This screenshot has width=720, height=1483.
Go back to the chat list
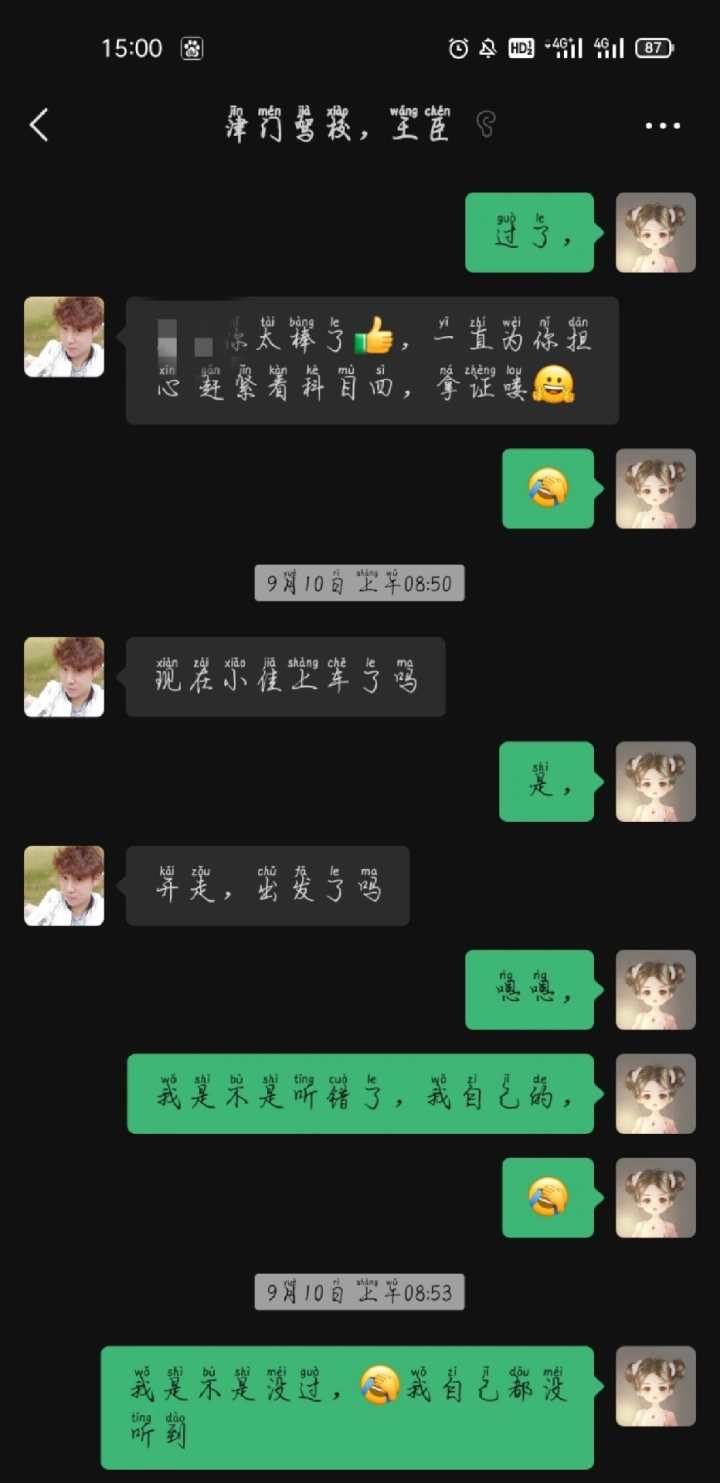[x=39, y=126]
